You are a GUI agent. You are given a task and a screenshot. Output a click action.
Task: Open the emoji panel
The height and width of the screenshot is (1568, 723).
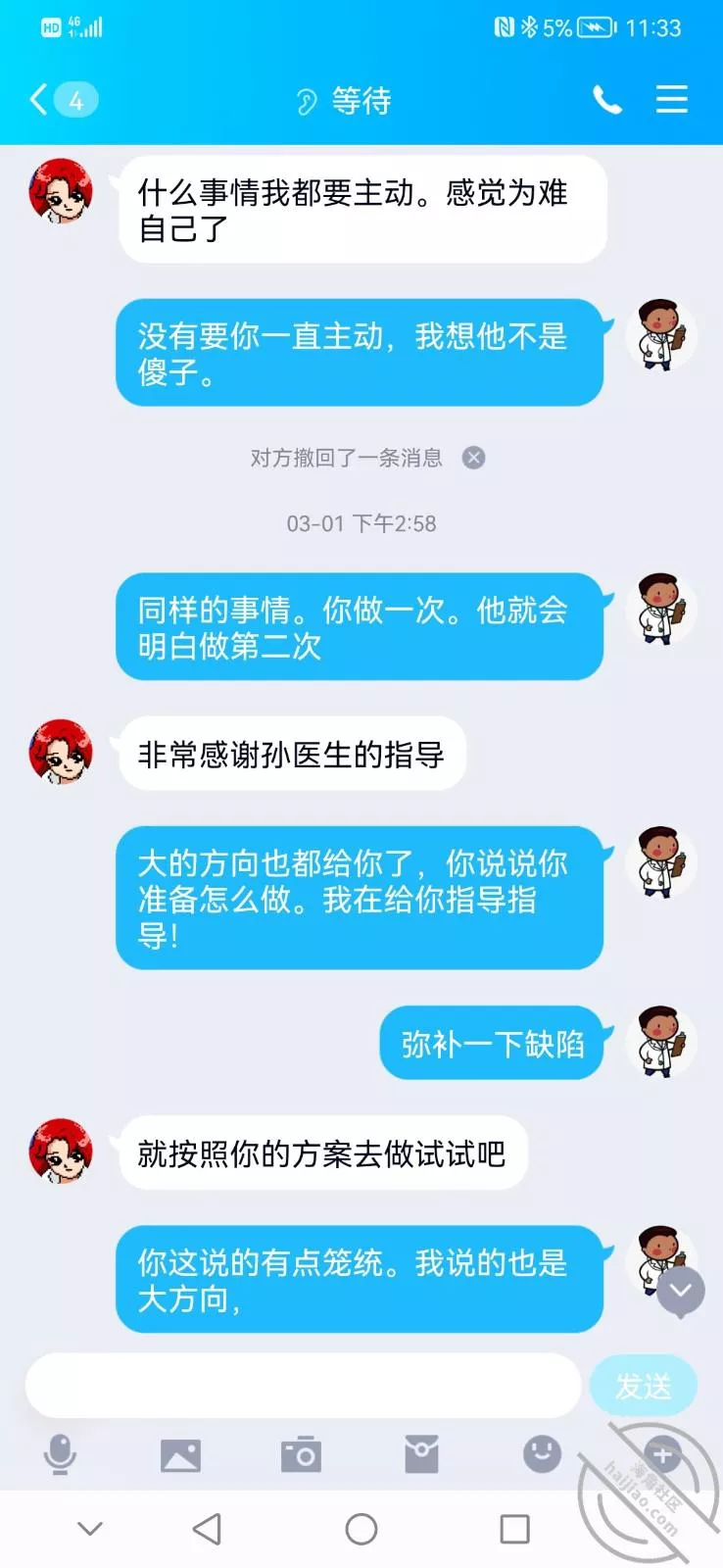542,1454
